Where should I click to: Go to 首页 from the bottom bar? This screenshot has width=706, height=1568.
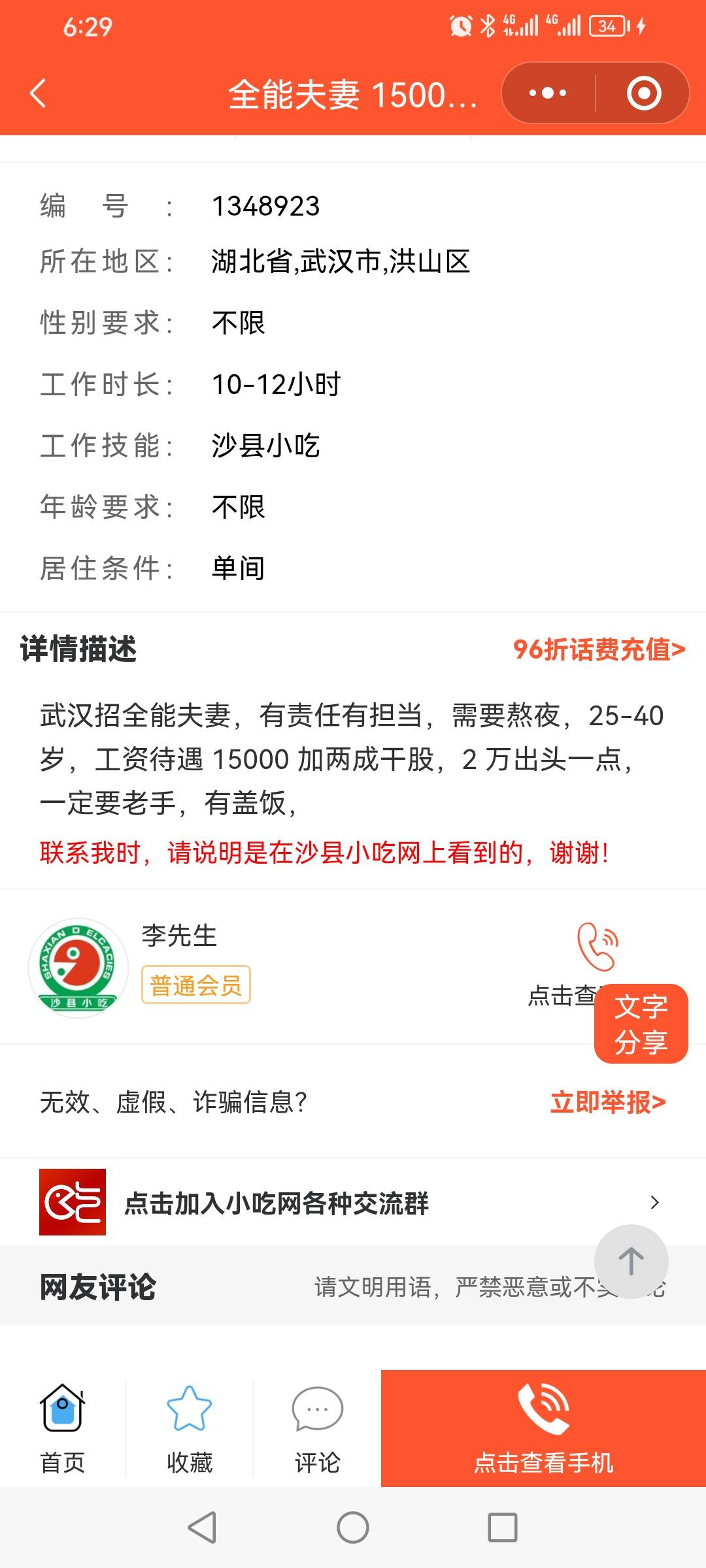click(x=63, y=1429)
